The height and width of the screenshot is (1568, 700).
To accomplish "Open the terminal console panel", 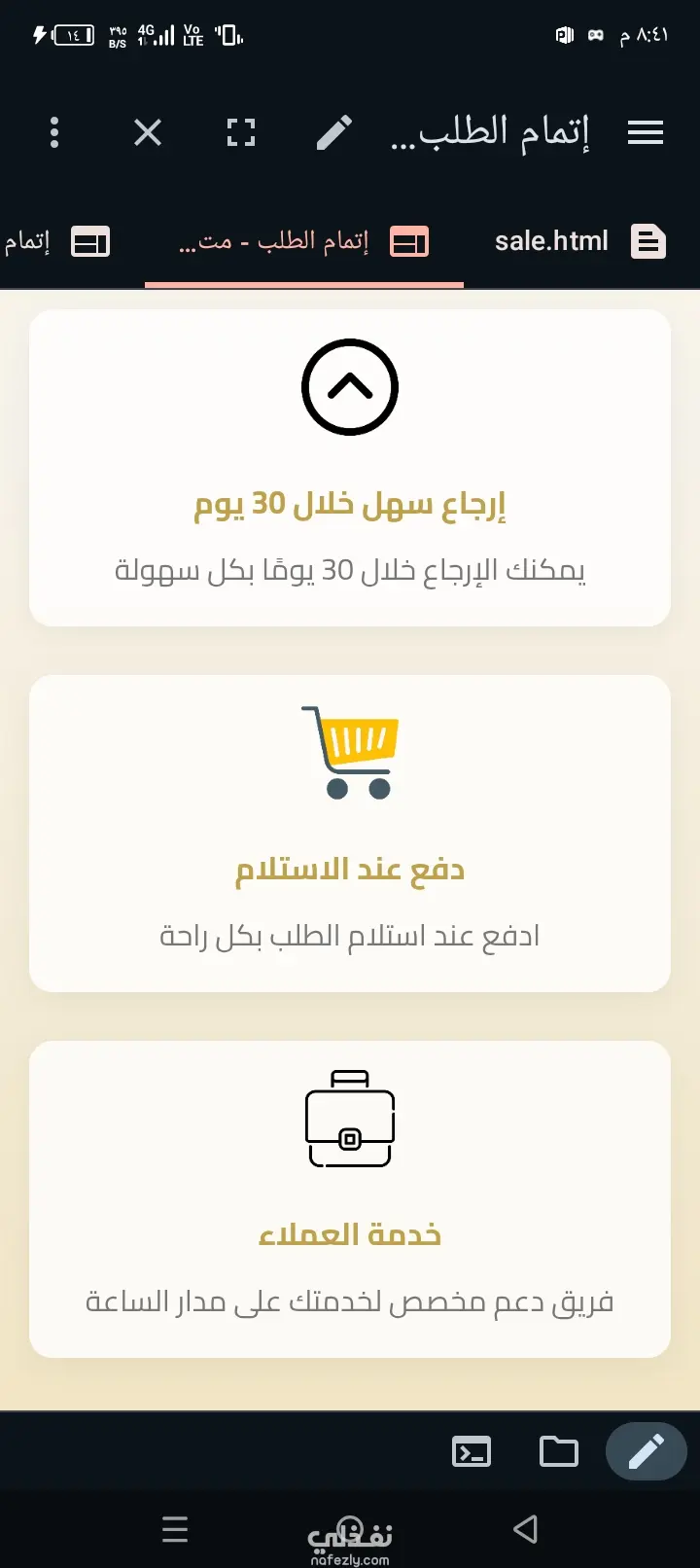I will pyautogui.click(x=472, y=1452).
